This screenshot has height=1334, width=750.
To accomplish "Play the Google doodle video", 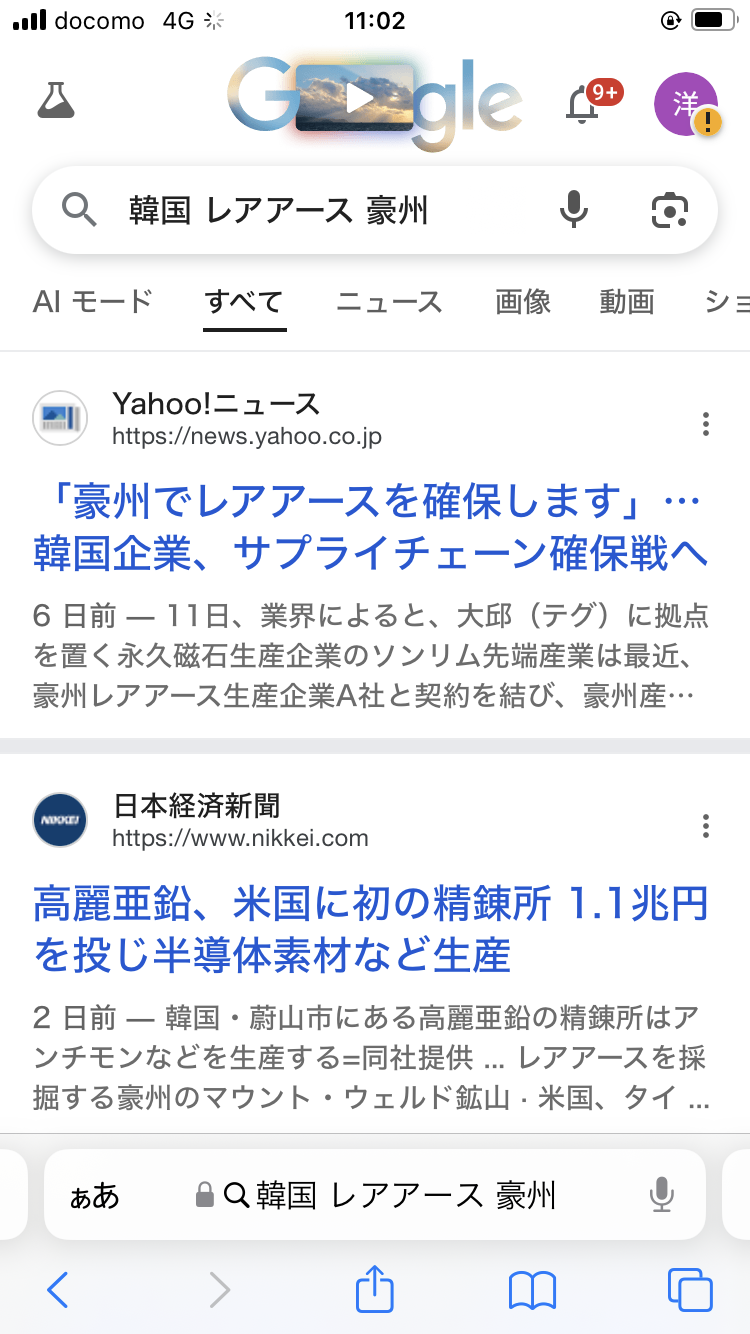I will pos(357,98).
